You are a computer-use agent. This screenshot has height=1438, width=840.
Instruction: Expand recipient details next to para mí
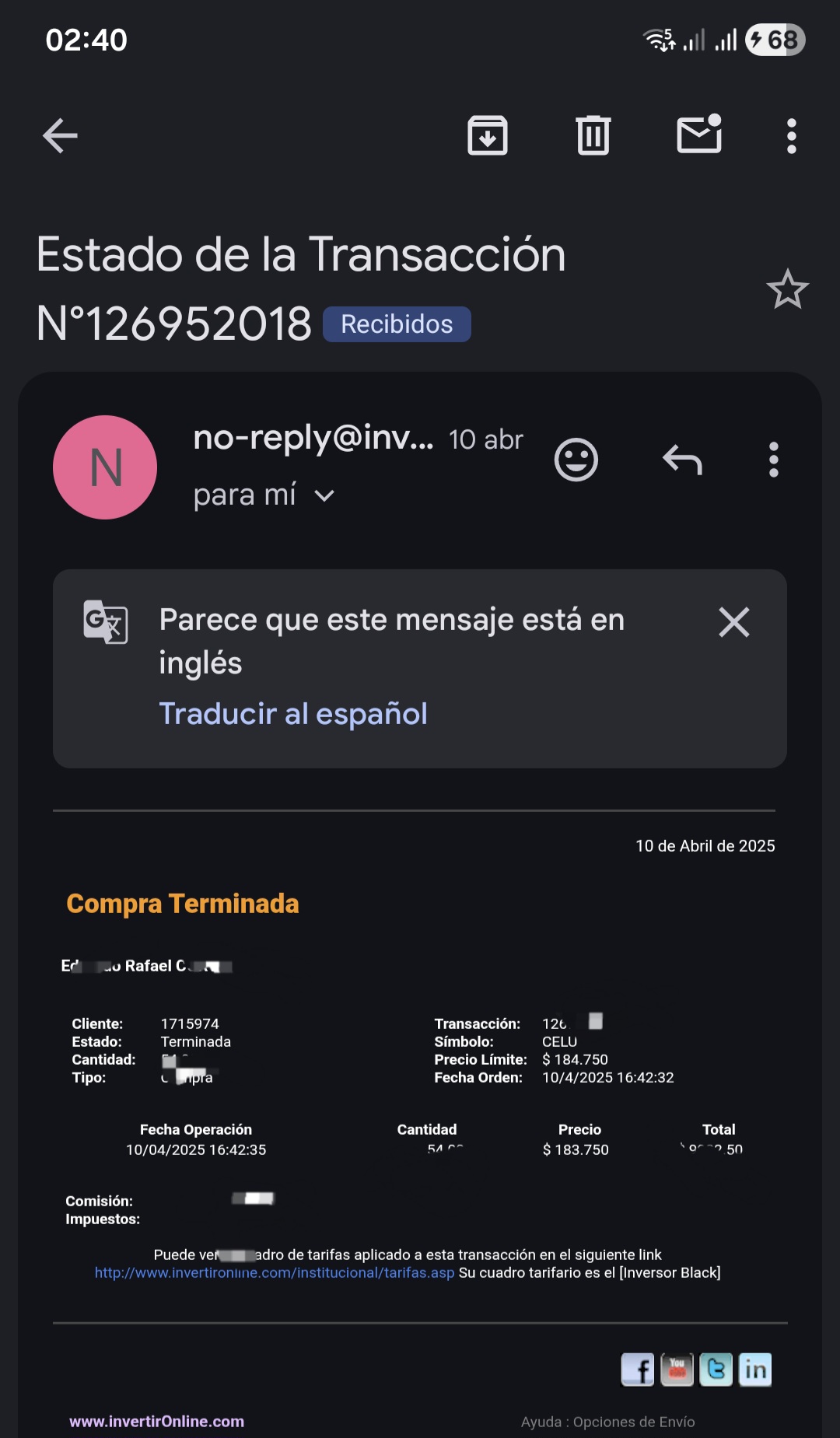tap(324, 495)
